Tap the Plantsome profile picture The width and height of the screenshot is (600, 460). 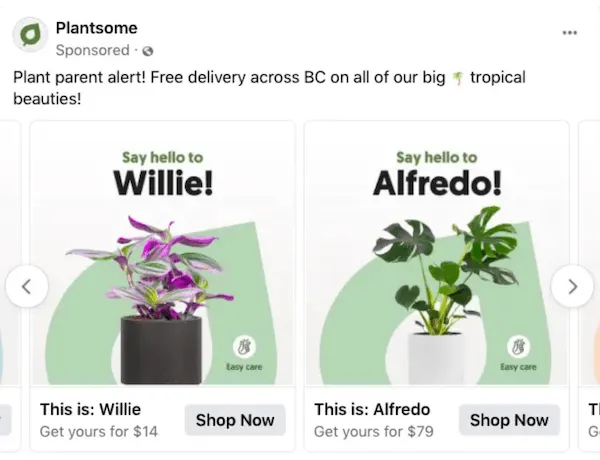click(x=30, y=36)
